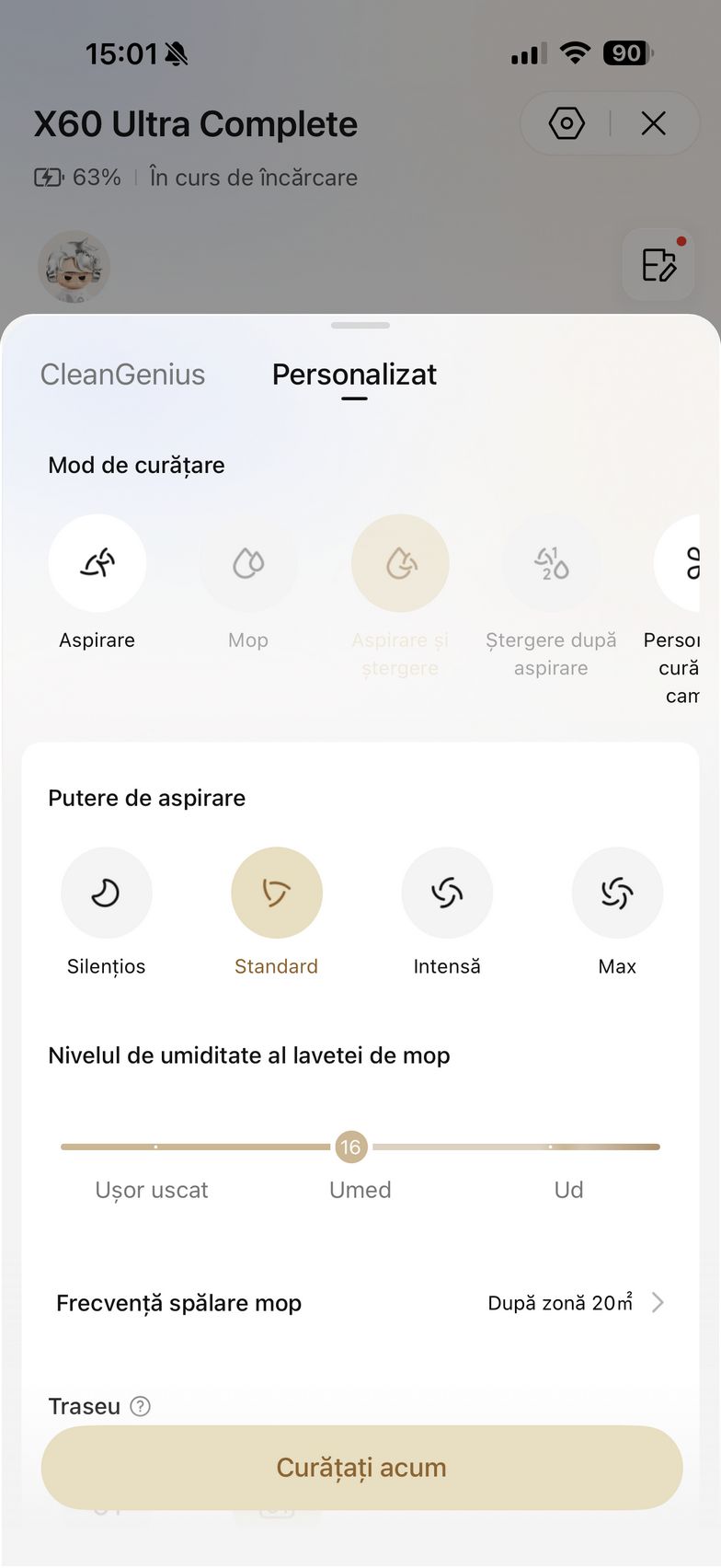This screenshot has height=1568, width=721.
Task: Start cleaning with Curățați acum
Action: [361, 1468]
